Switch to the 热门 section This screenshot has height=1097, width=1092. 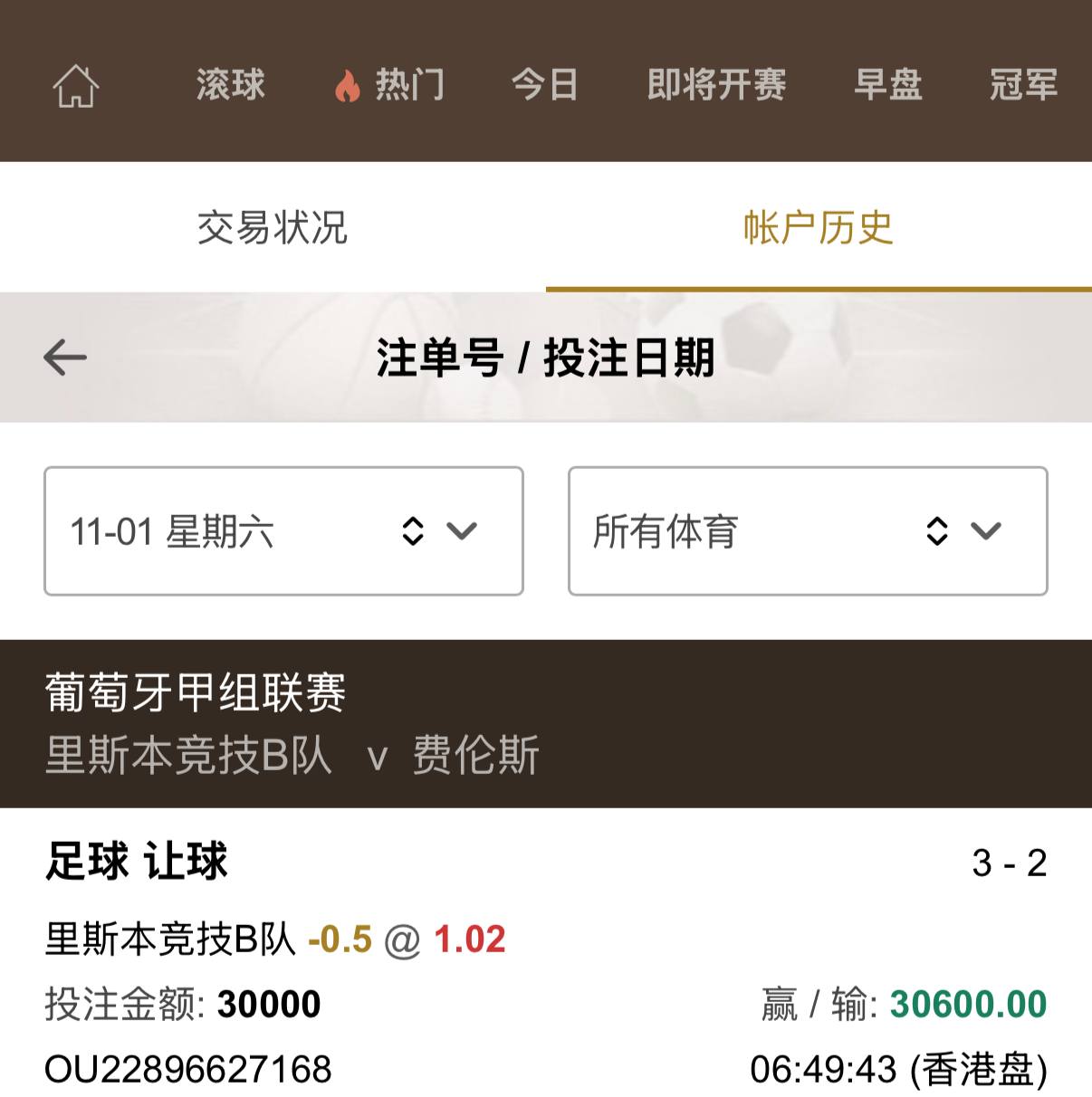(x=390, y=85)
